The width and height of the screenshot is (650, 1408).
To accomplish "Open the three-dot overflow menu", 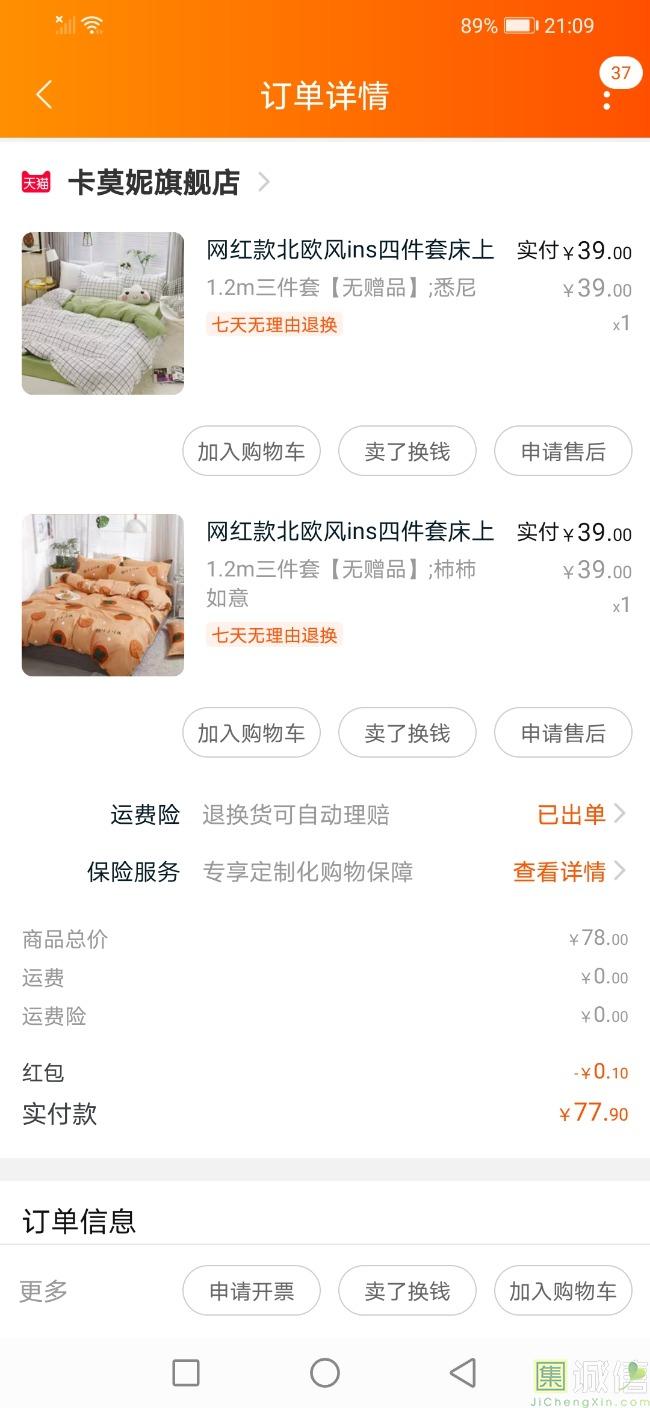I will point(606,98).
